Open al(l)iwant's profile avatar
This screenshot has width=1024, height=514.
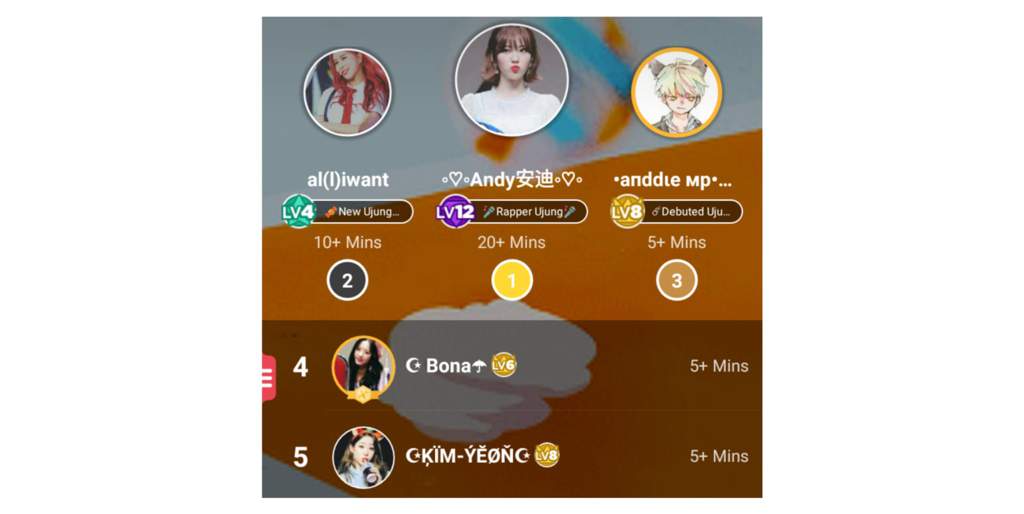point(347,93)
